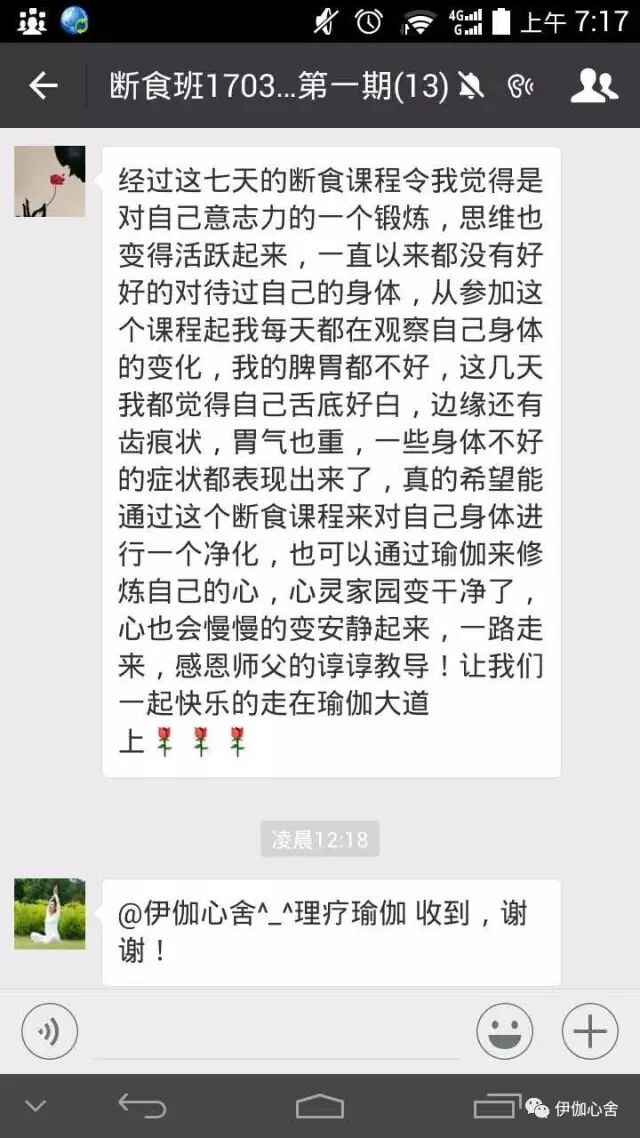This screenshot has width=640, height=1138.
Task: Go back from the group chat
Action: pos(43,86)
